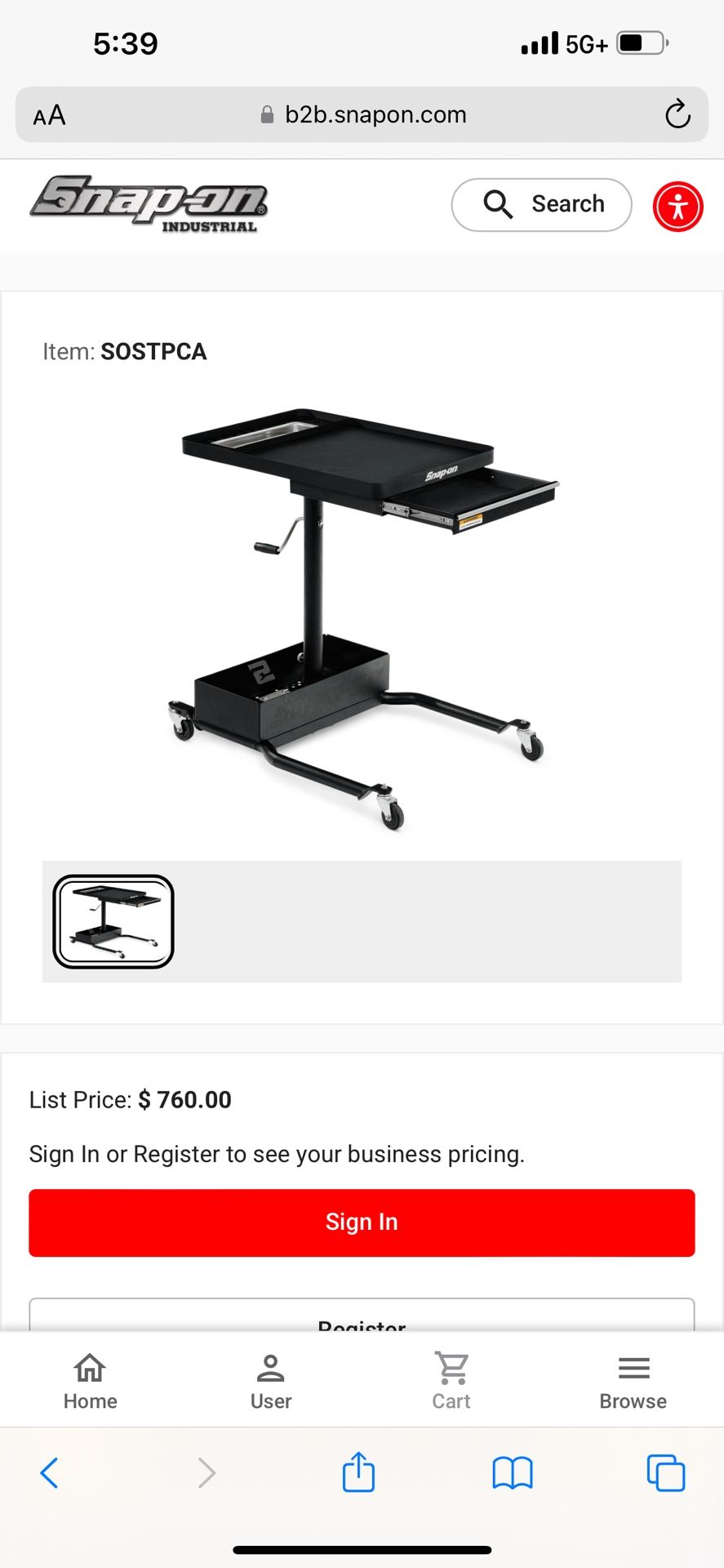This screenshot has height=1568, width=724.
Task: Switch to the User tab
Action: click(270, 1382)
